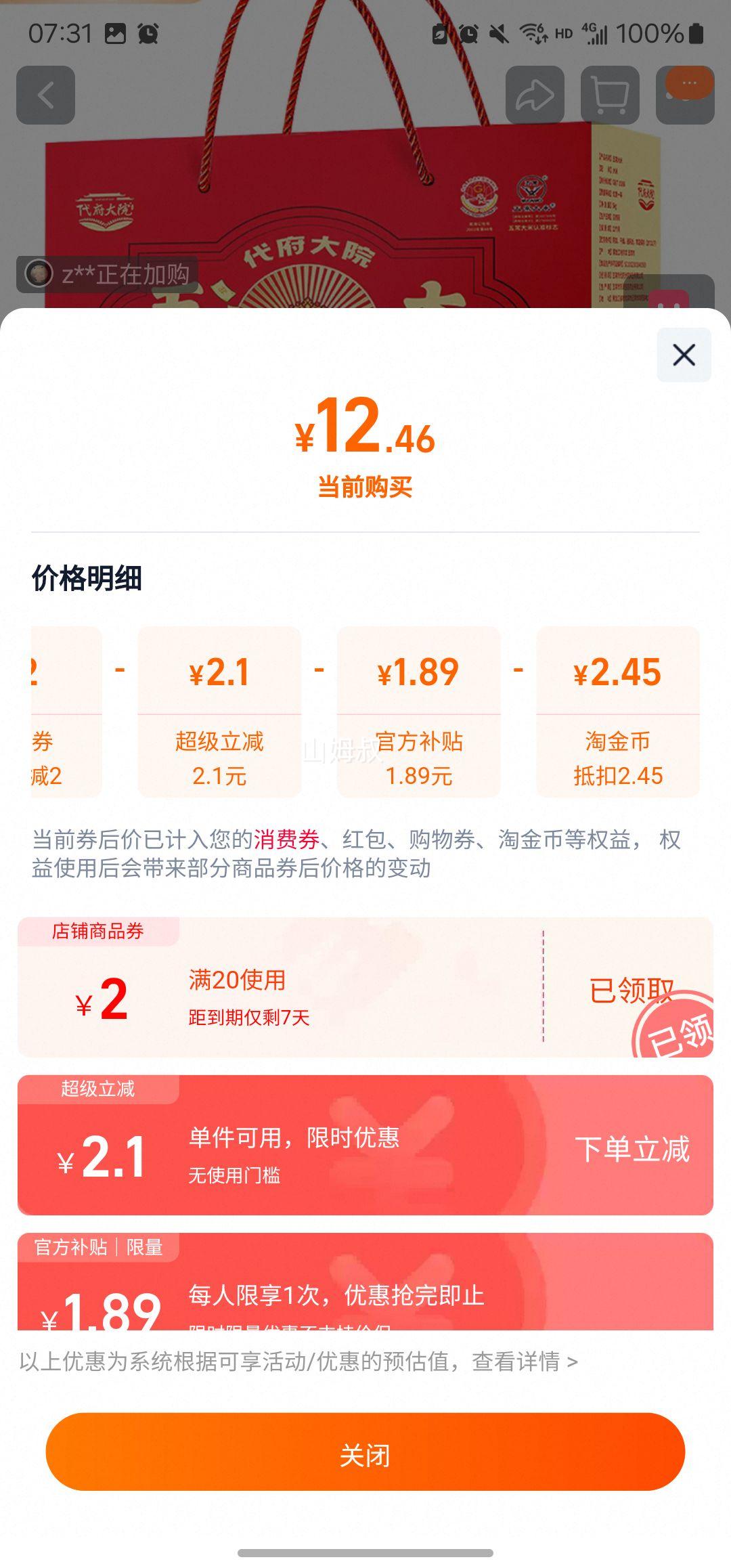Image resolution: width=731 pixels, height=1568 pixels.
Task: Select the 店铺商品券 ¥2 coupon card
Action: [365, 987]
